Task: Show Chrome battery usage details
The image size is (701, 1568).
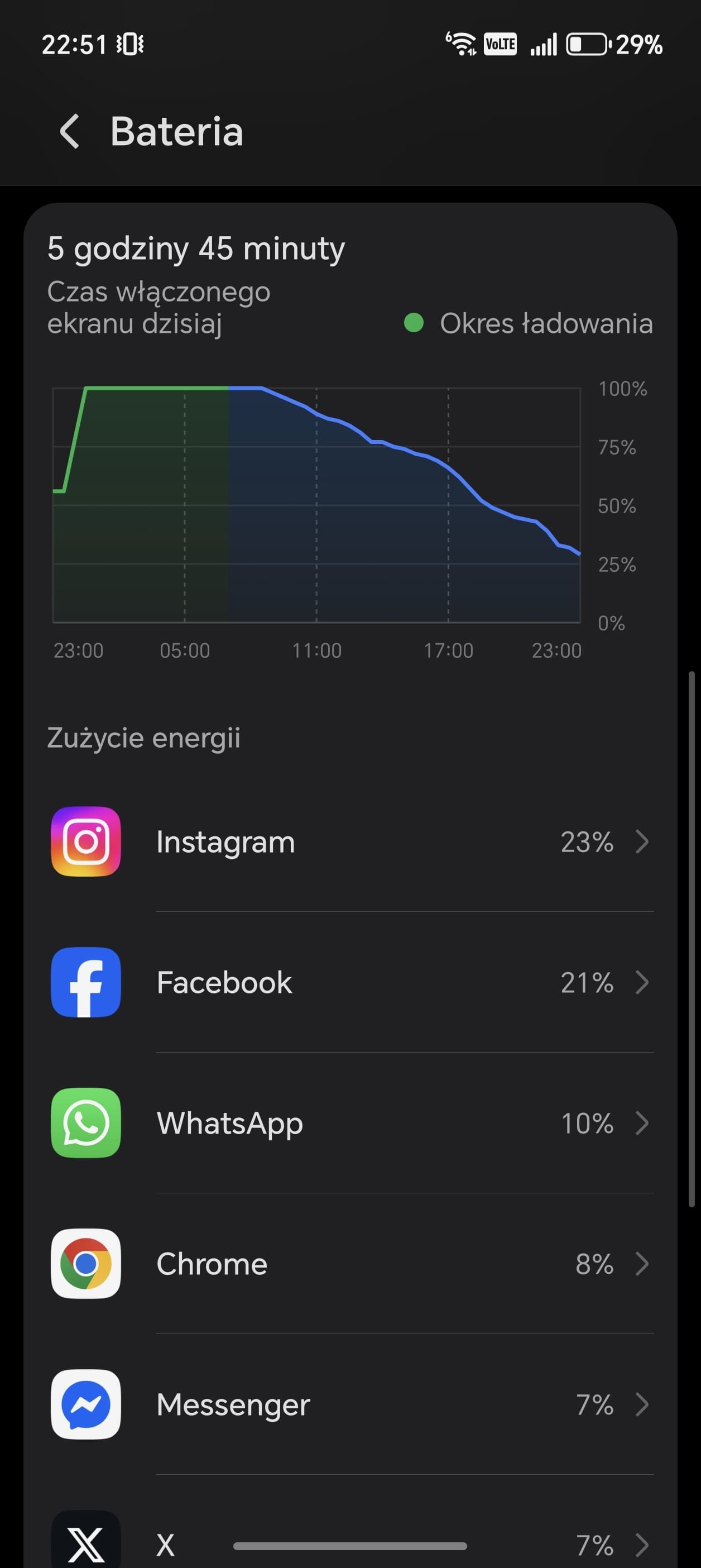Action: click(350, 1264)
